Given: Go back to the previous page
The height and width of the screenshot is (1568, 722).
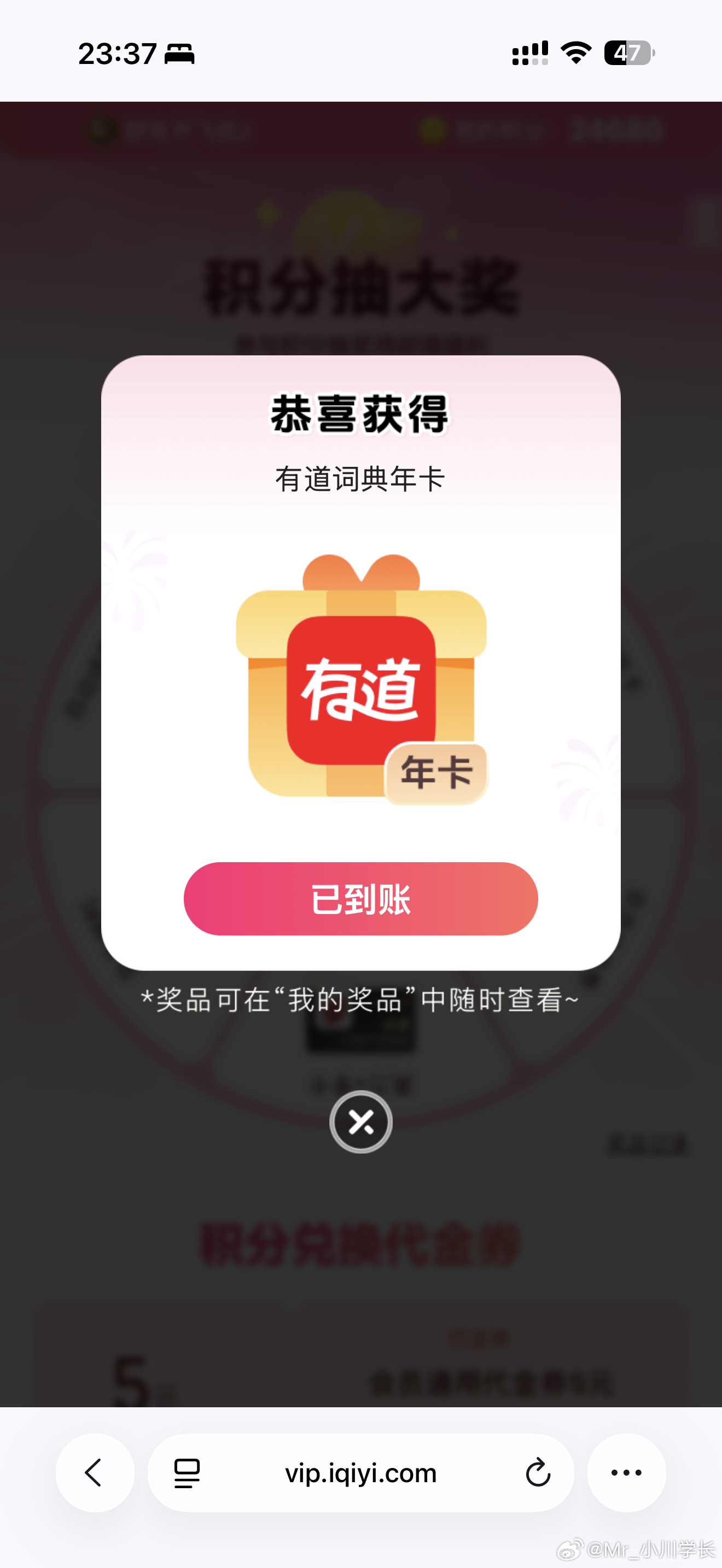Looking at the screenshot, I should pos(95,1472).
